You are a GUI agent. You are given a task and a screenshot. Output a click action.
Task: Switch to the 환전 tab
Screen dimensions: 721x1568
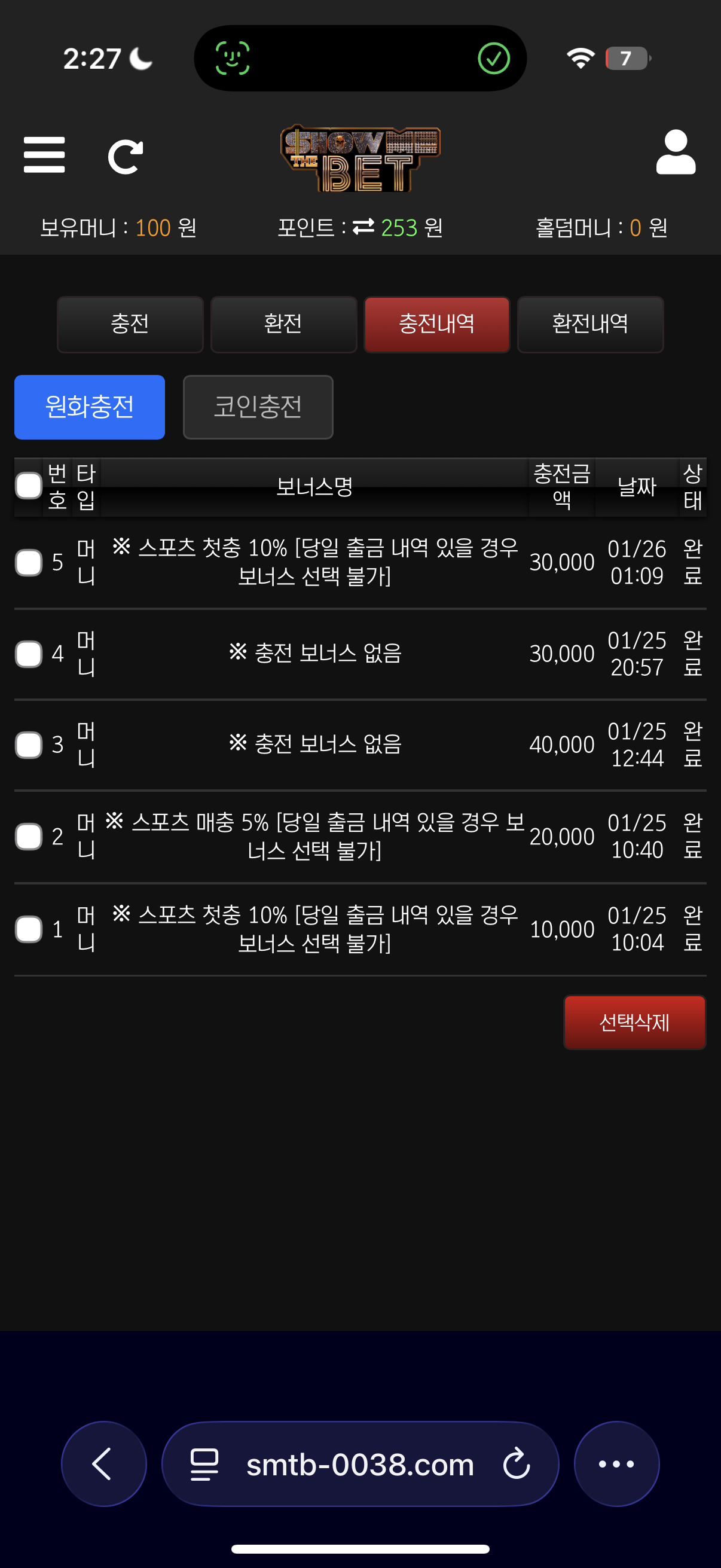tap(283, 324)
